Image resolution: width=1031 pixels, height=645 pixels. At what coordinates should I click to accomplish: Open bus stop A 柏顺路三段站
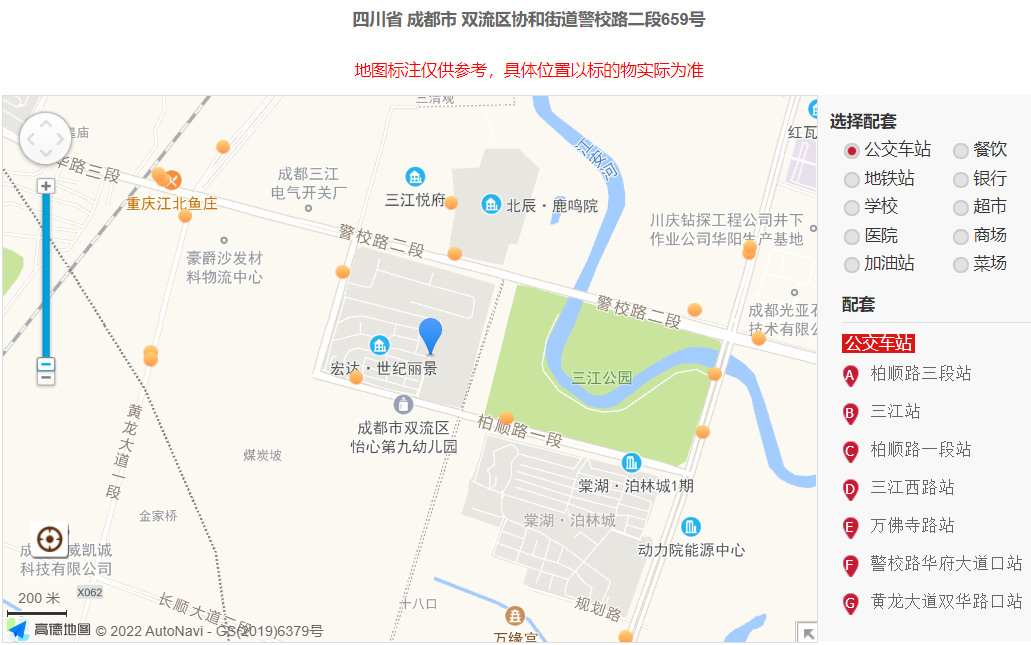pyautogui.click(x=920, y=374)
